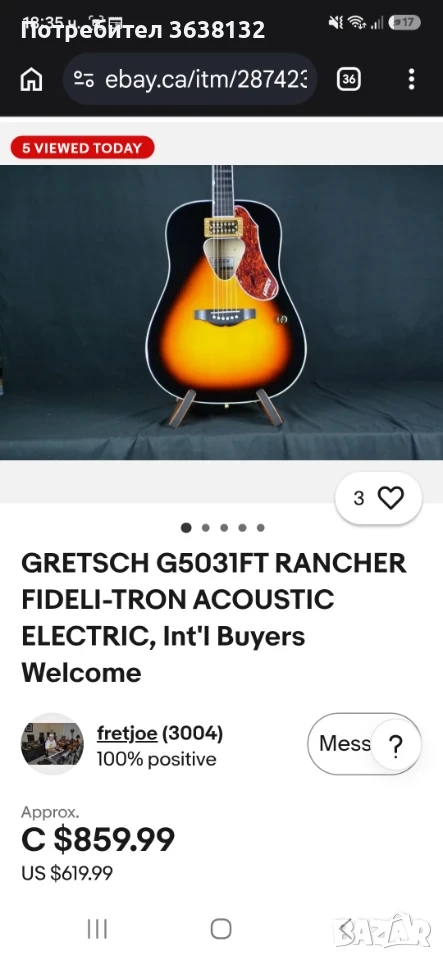
Task: Tap the system home button
Action: point(221,929)
